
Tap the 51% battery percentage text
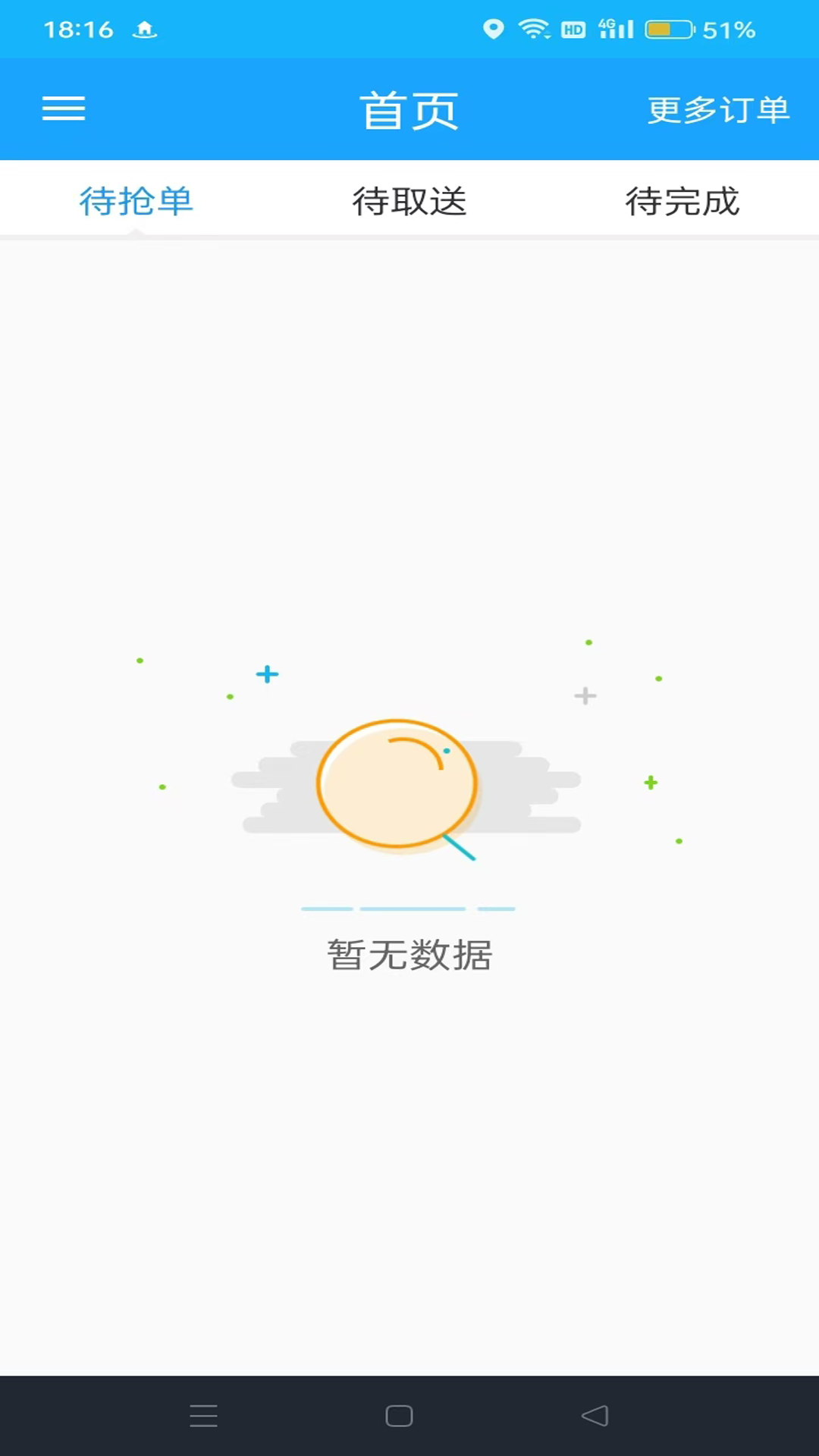(730, 30)
